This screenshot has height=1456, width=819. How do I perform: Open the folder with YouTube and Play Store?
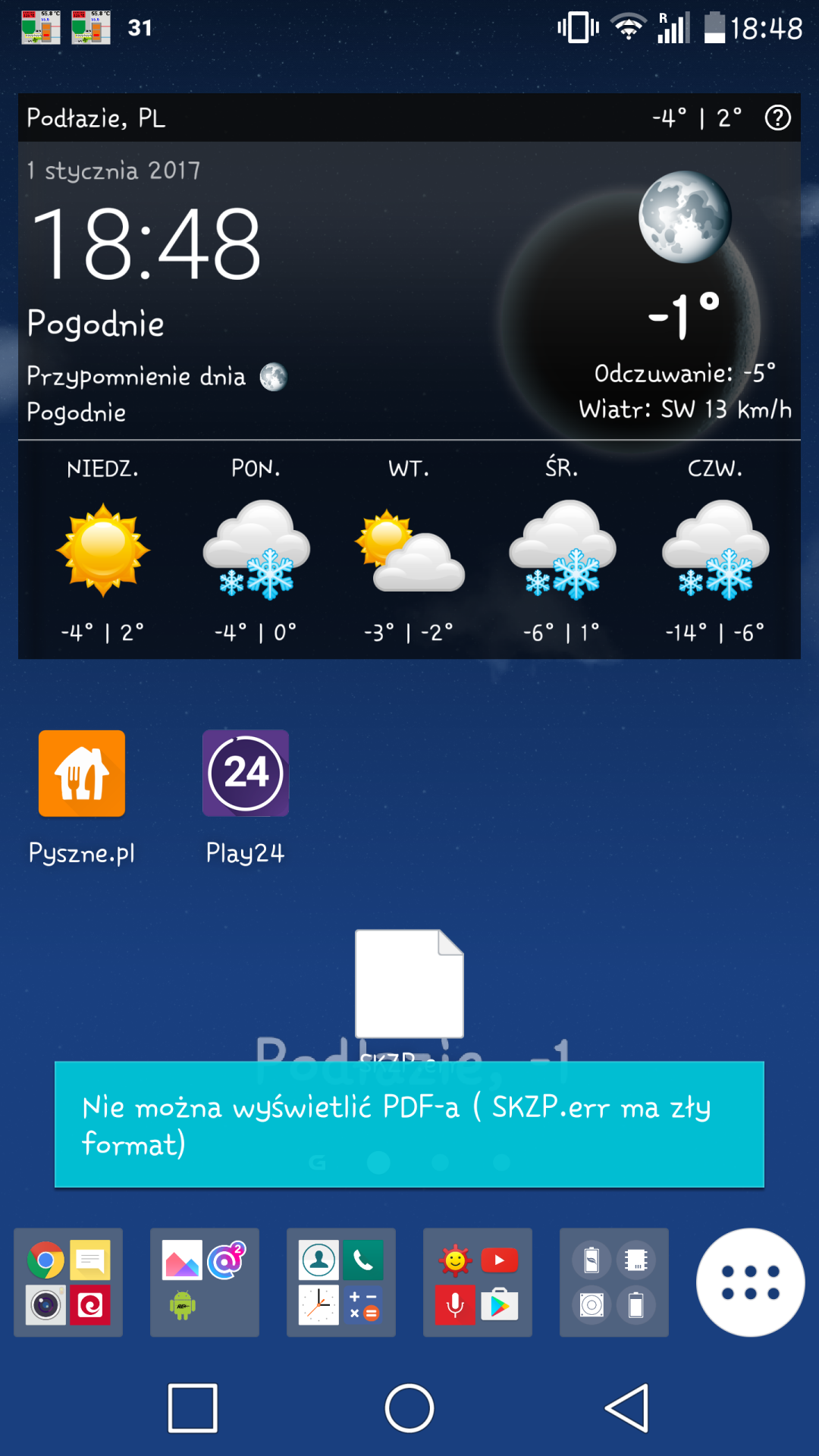pyautogui.click(x=478, y=1282)
